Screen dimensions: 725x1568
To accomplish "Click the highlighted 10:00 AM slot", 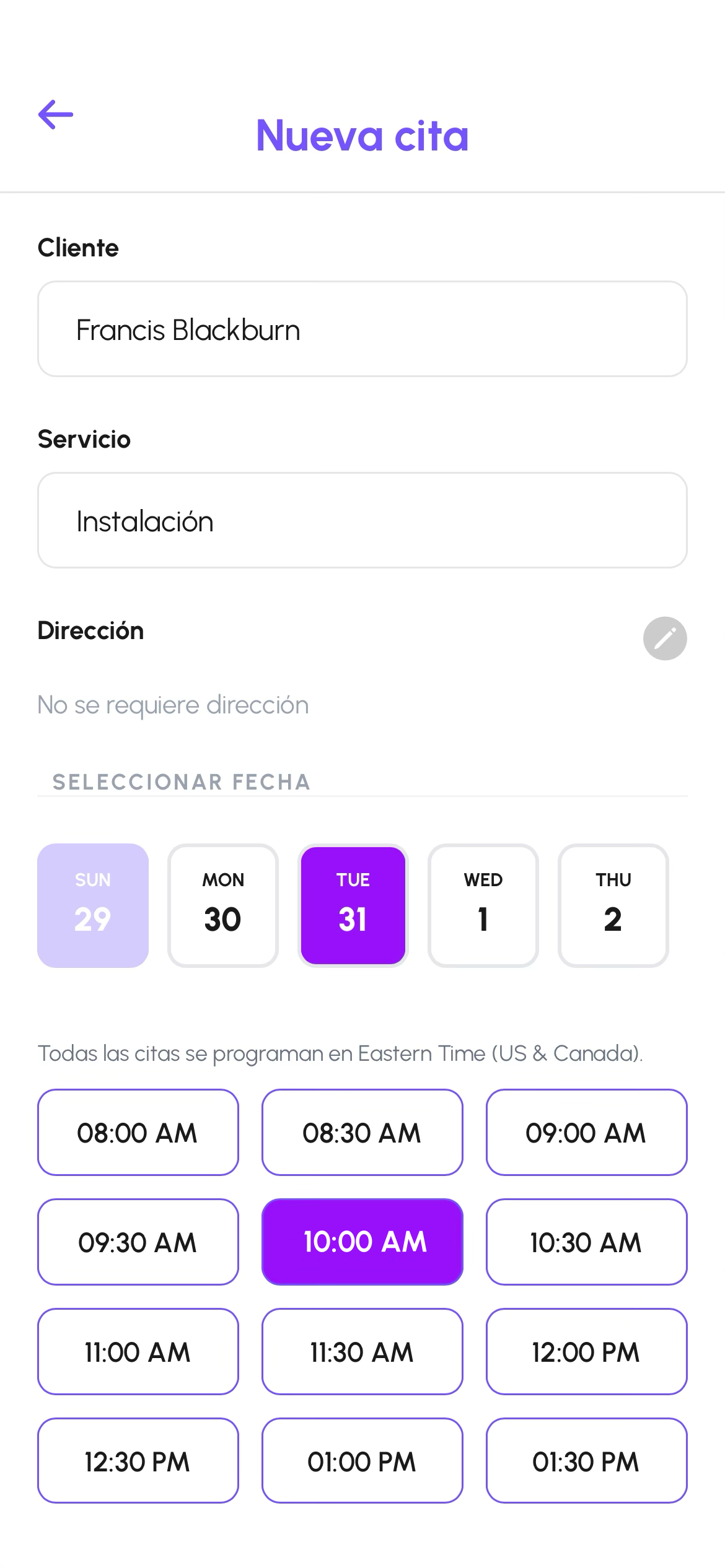I will coord(362,1242).
